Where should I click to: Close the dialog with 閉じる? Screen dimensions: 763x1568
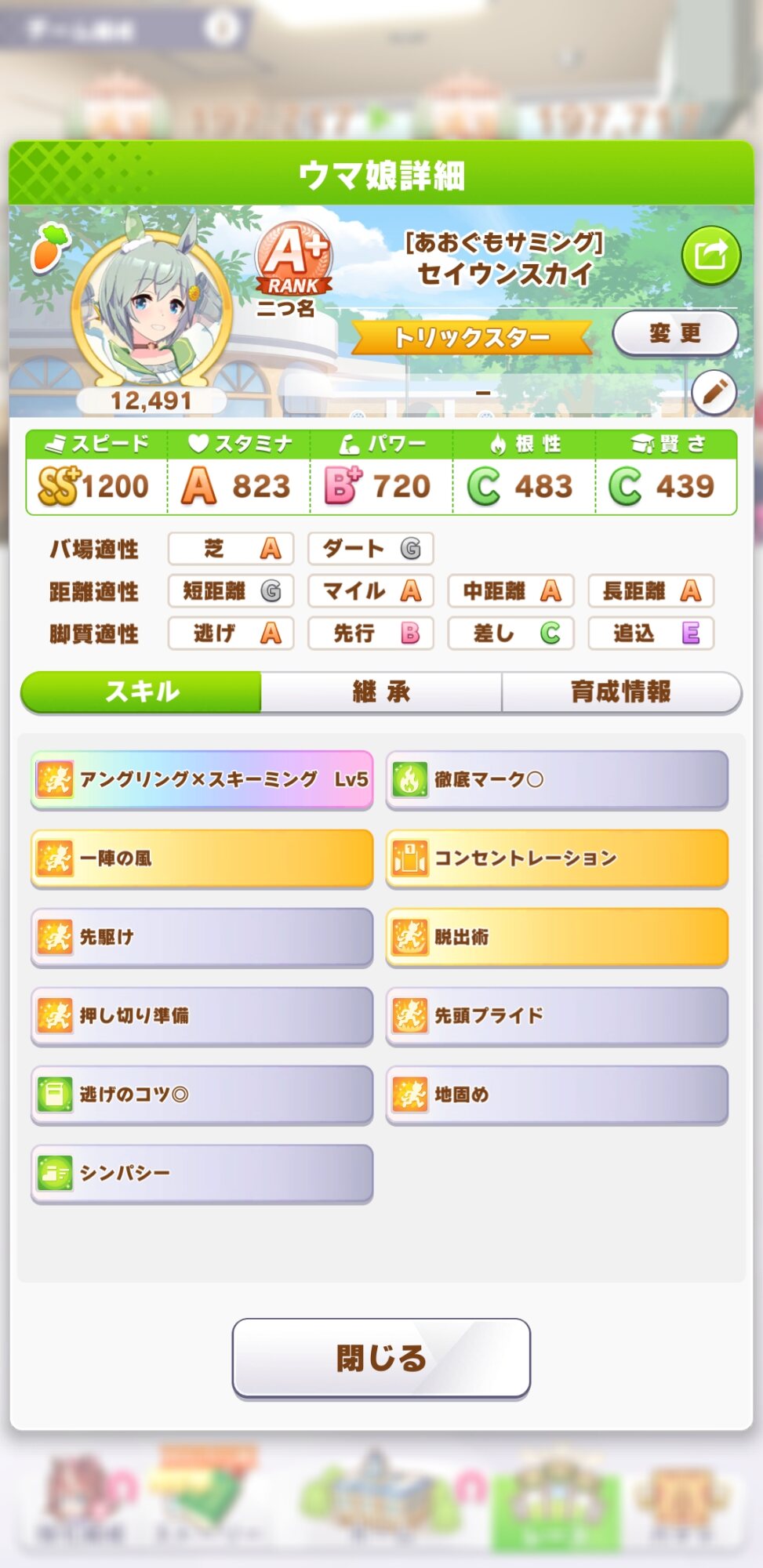[x=381, y=1358]
